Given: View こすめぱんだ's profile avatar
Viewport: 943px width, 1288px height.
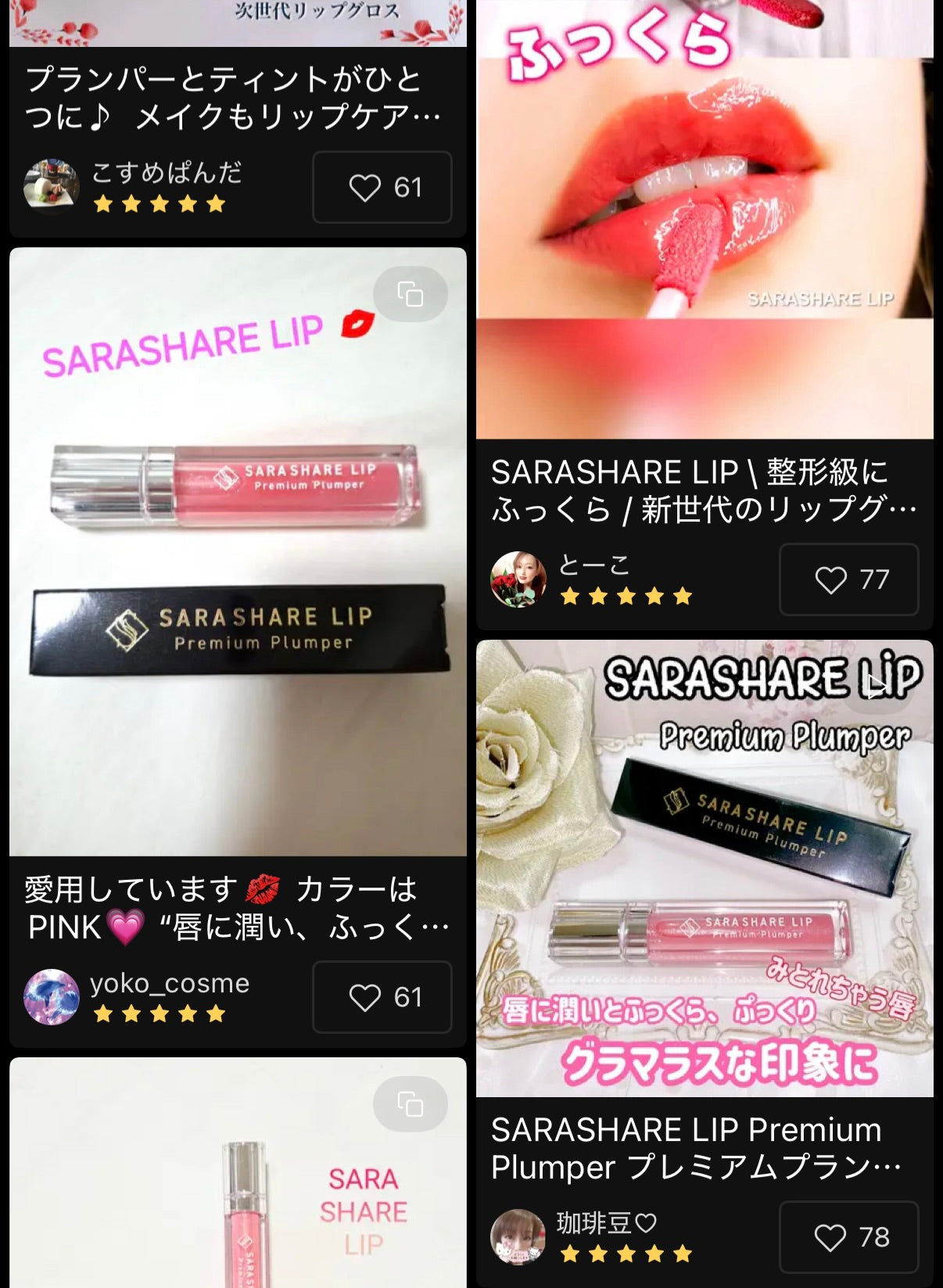Looking at the screenshot, I should (52, 187).
